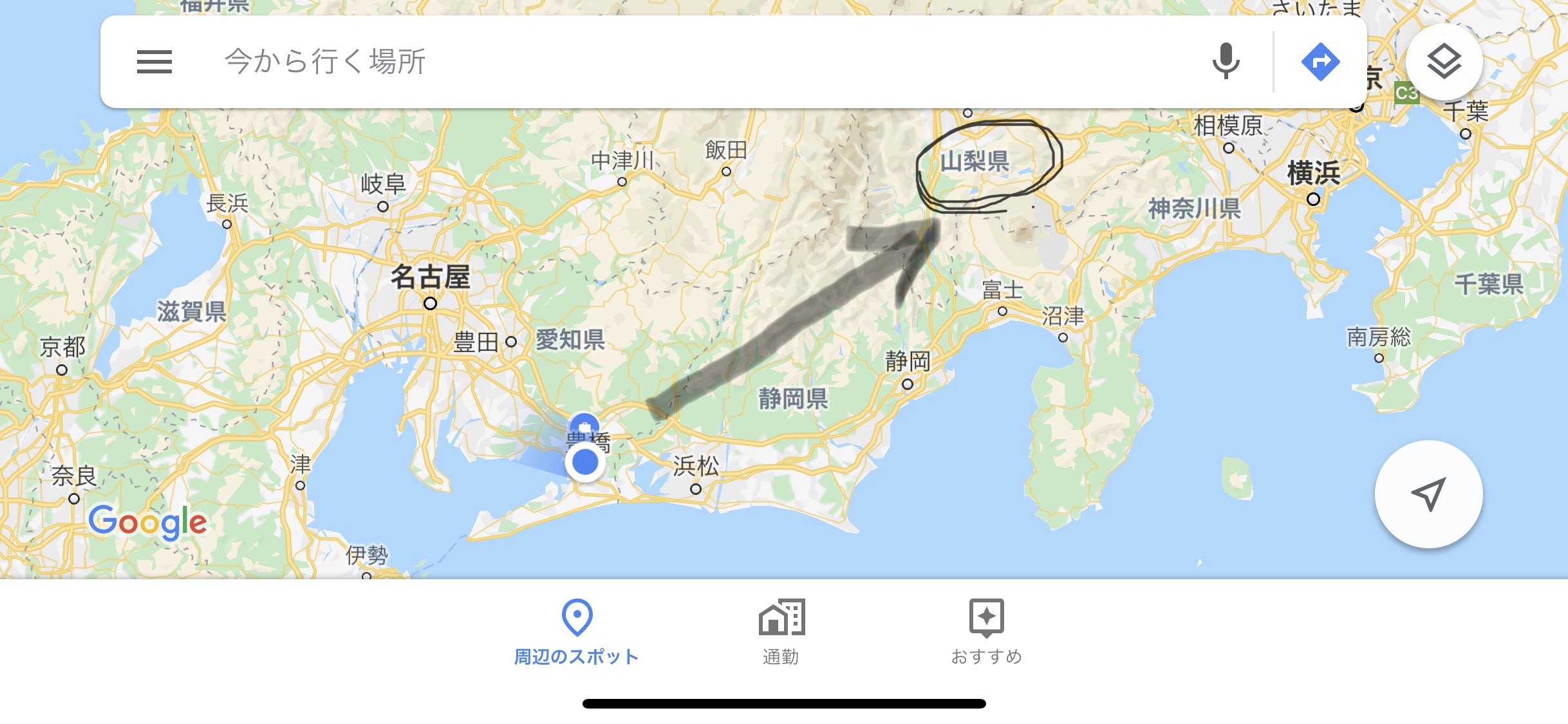Open the map layers selector

coord(1444,62)
